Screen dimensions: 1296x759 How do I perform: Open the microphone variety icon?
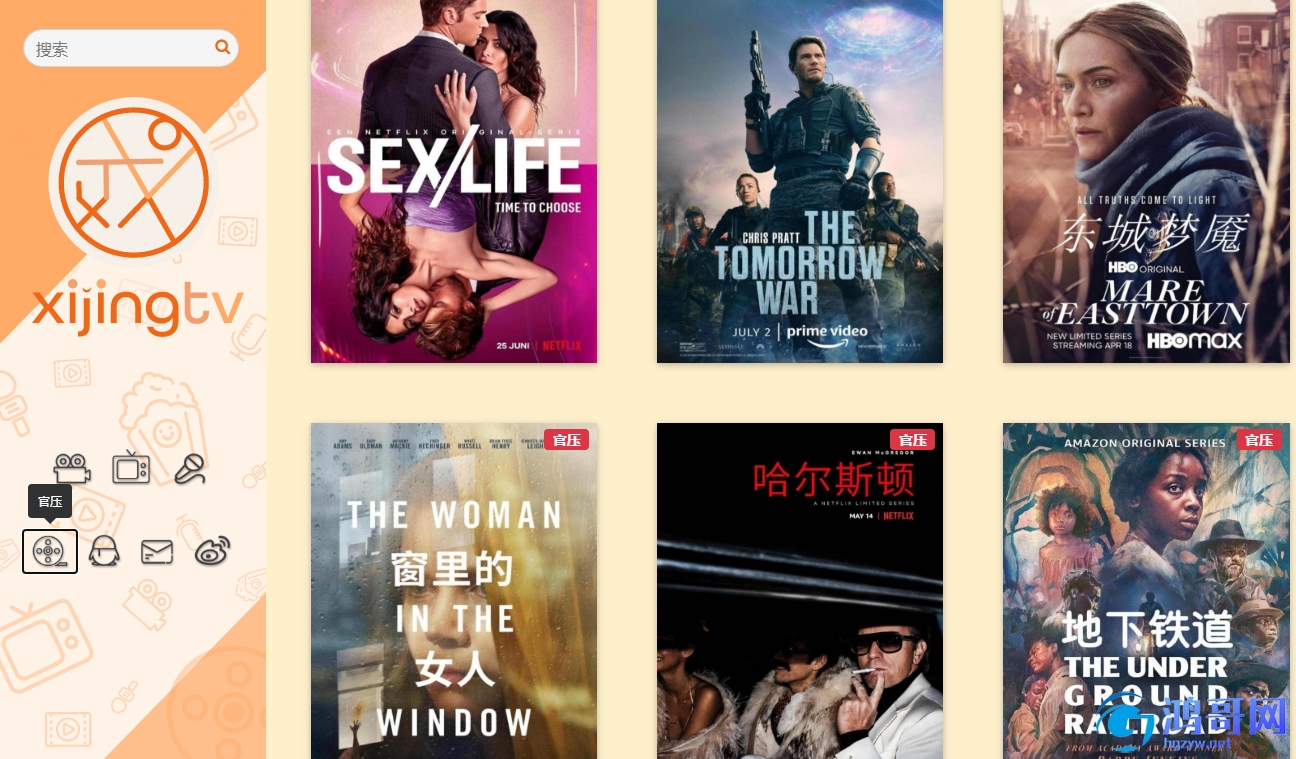(190, 468)
